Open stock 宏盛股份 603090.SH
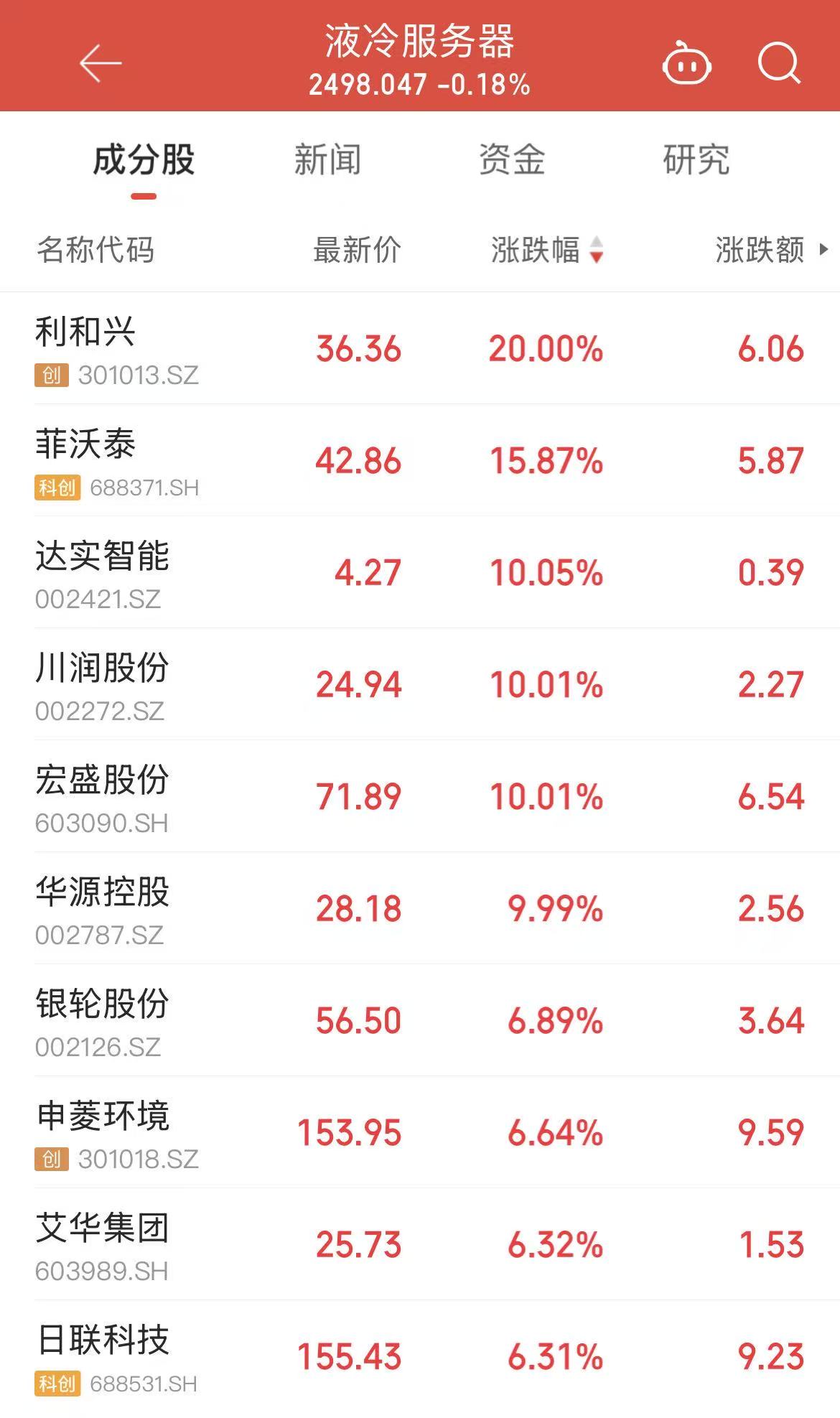 (420, 796)
